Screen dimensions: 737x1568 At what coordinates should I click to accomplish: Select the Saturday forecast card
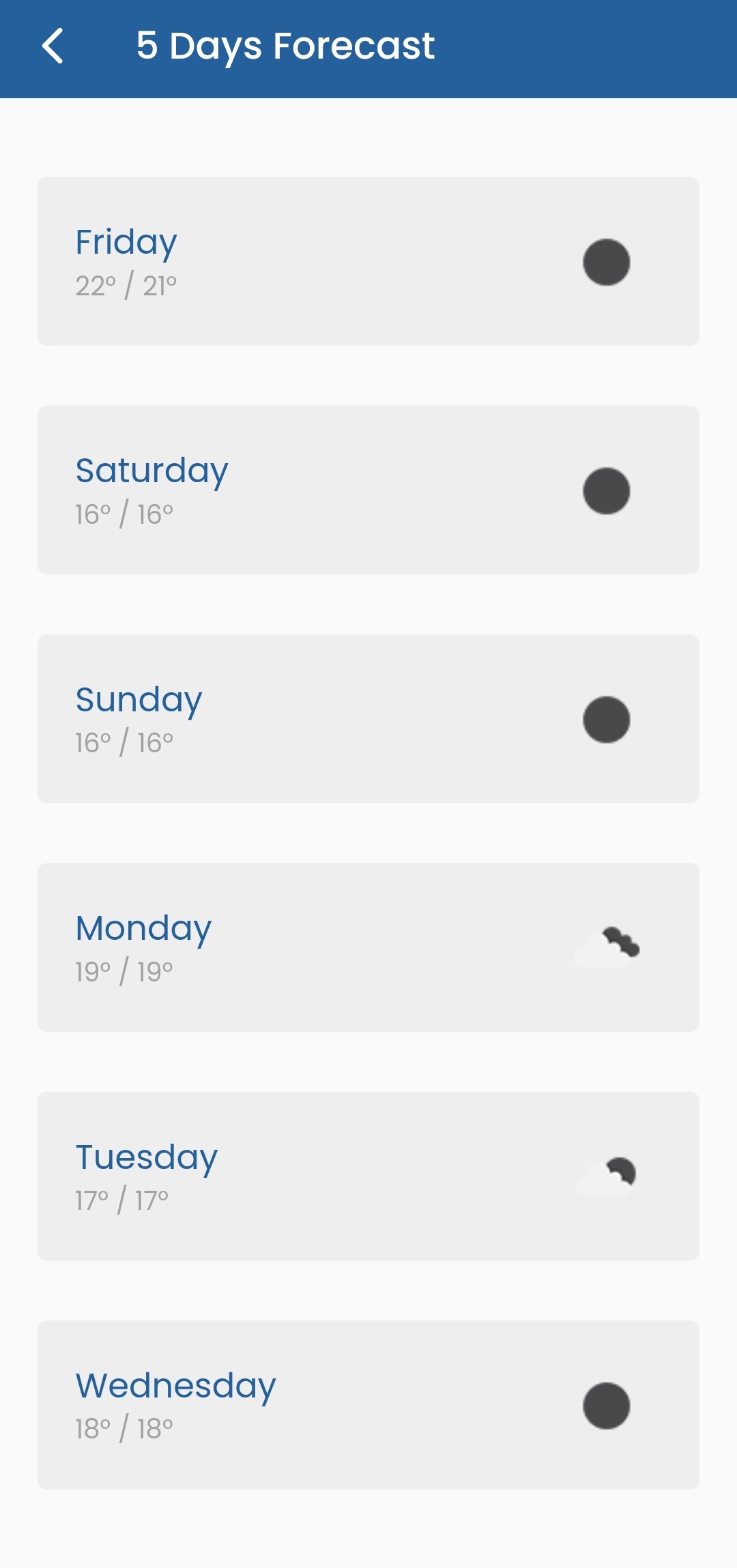point(369,490)
